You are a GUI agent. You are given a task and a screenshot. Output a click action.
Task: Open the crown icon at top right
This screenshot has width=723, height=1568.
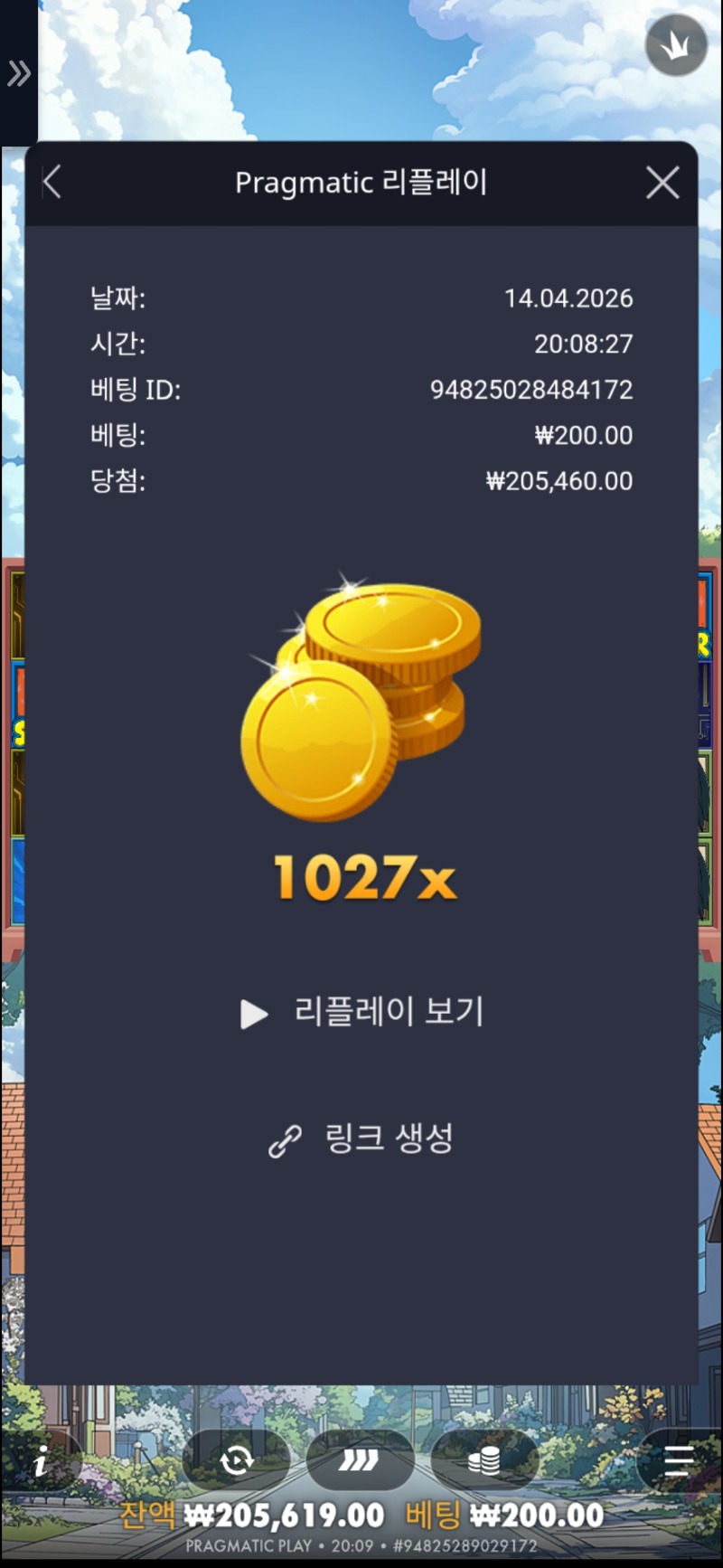(676, 45)
